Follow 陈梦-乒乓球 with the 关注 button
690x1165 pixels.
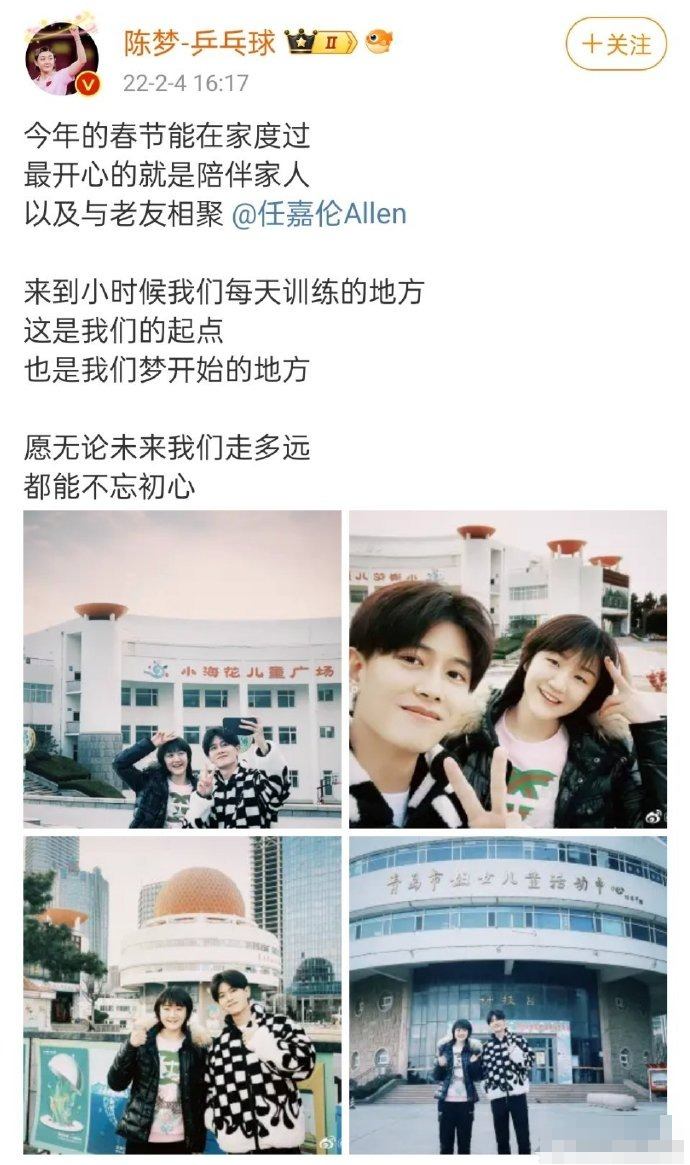click(x=615, y=44)
